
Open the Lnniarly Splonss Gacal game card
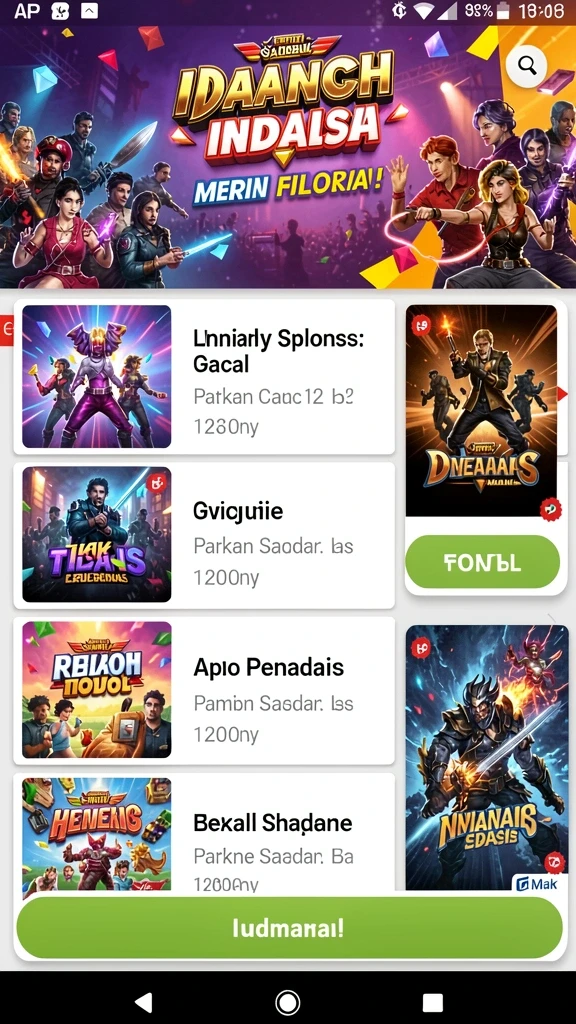(x=204, y=377)
